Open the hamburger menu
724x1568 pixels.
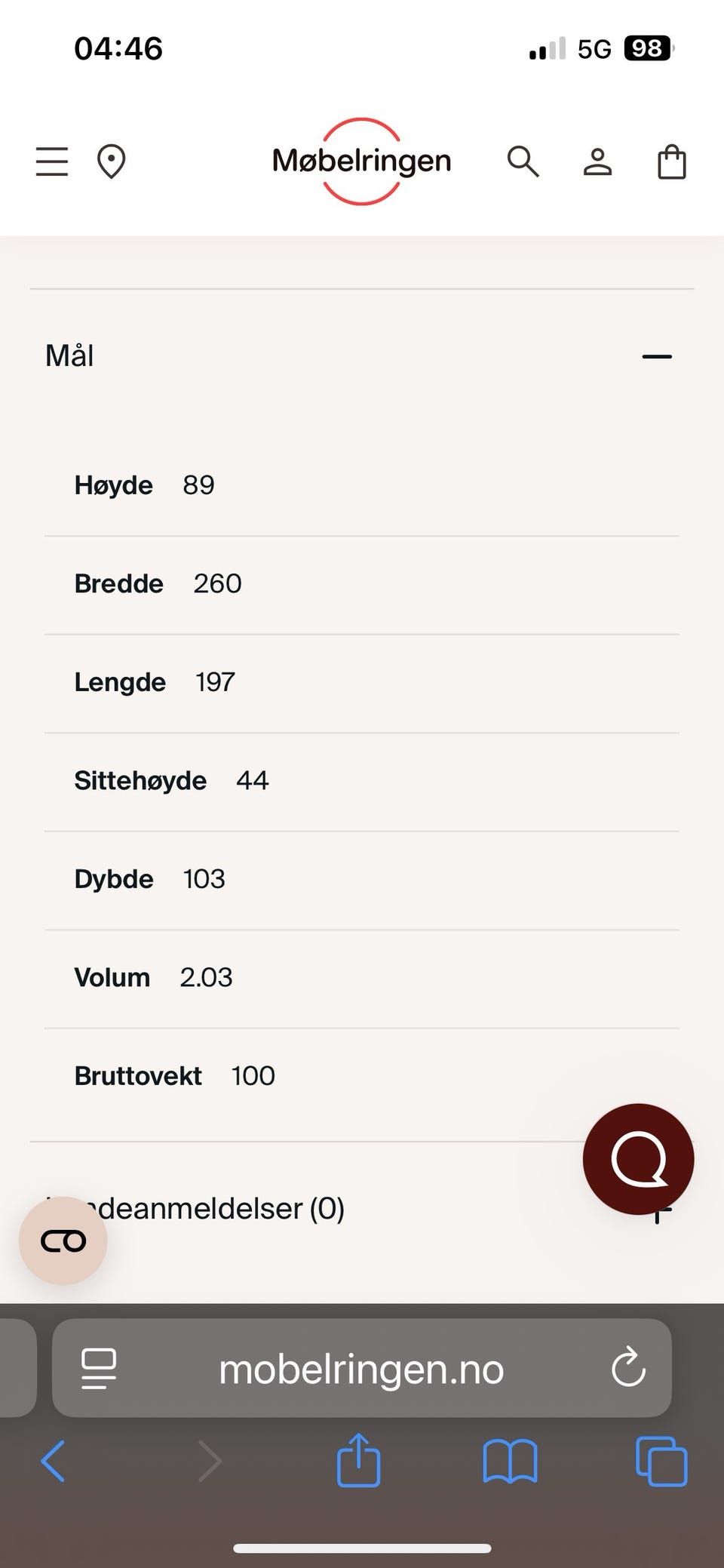coord(52,161)
